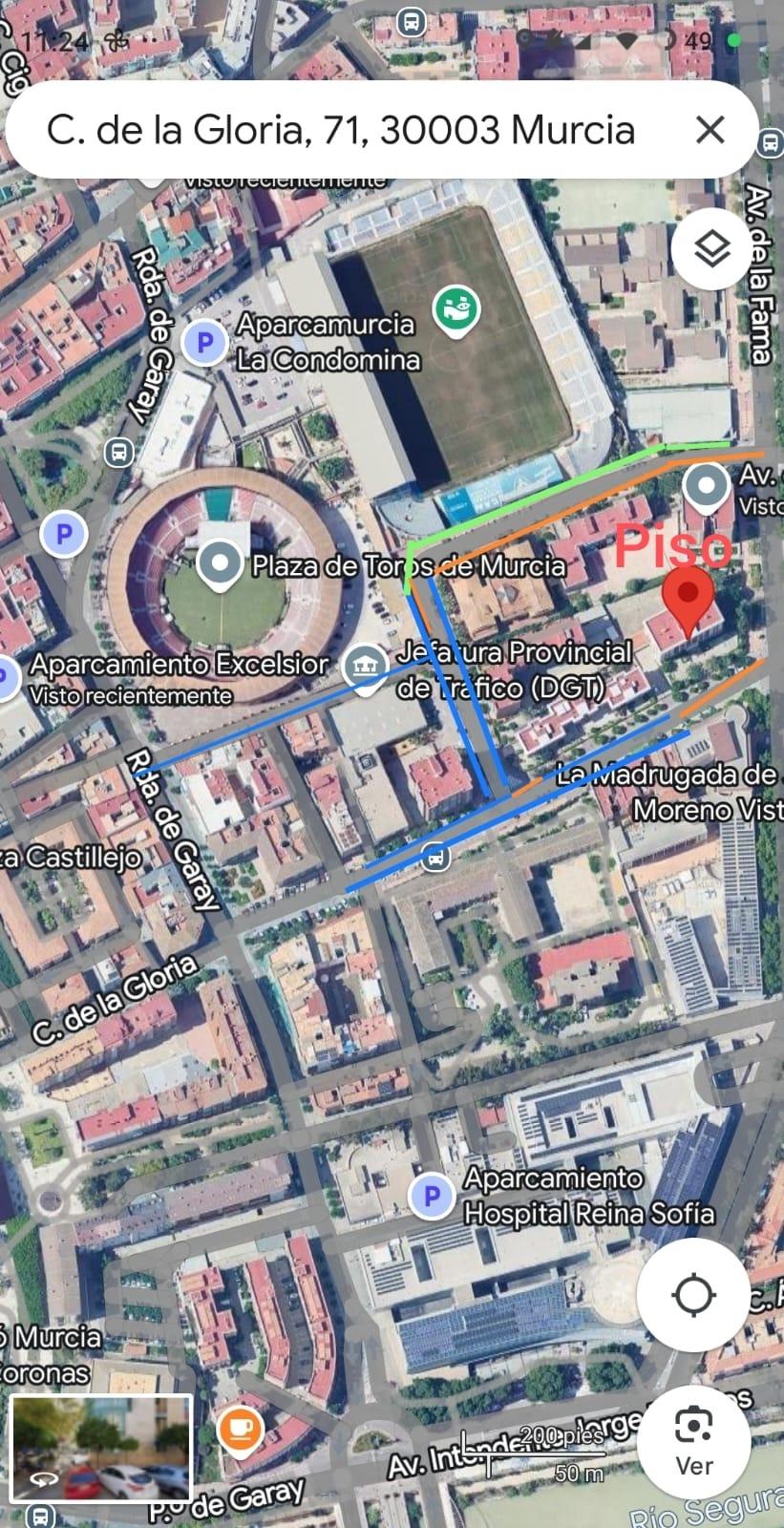Select the green pin inside the stadium
Screen dimensions: 784x1528
click(456, 310)
